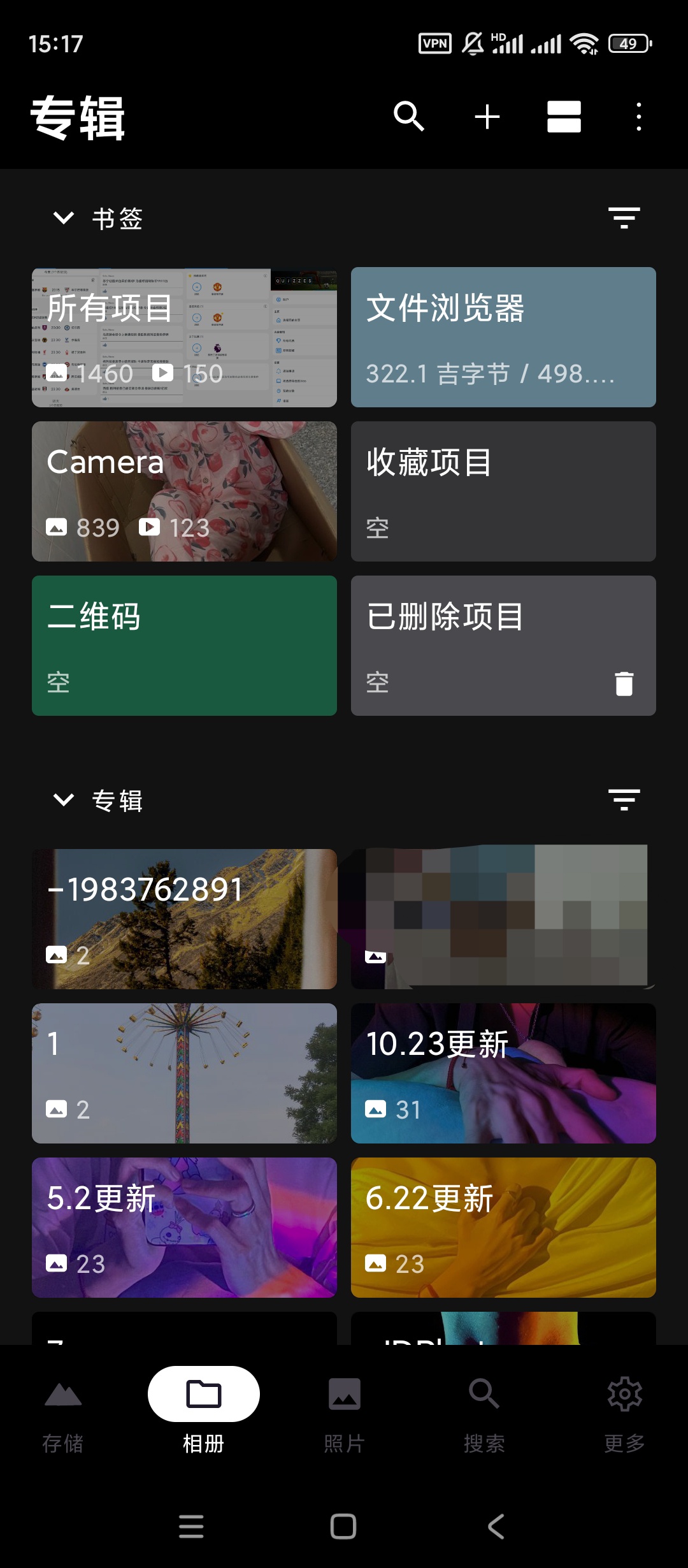Open the 10.23更新 album
The image size is (688, 1568).
[x=503, y=1073]
